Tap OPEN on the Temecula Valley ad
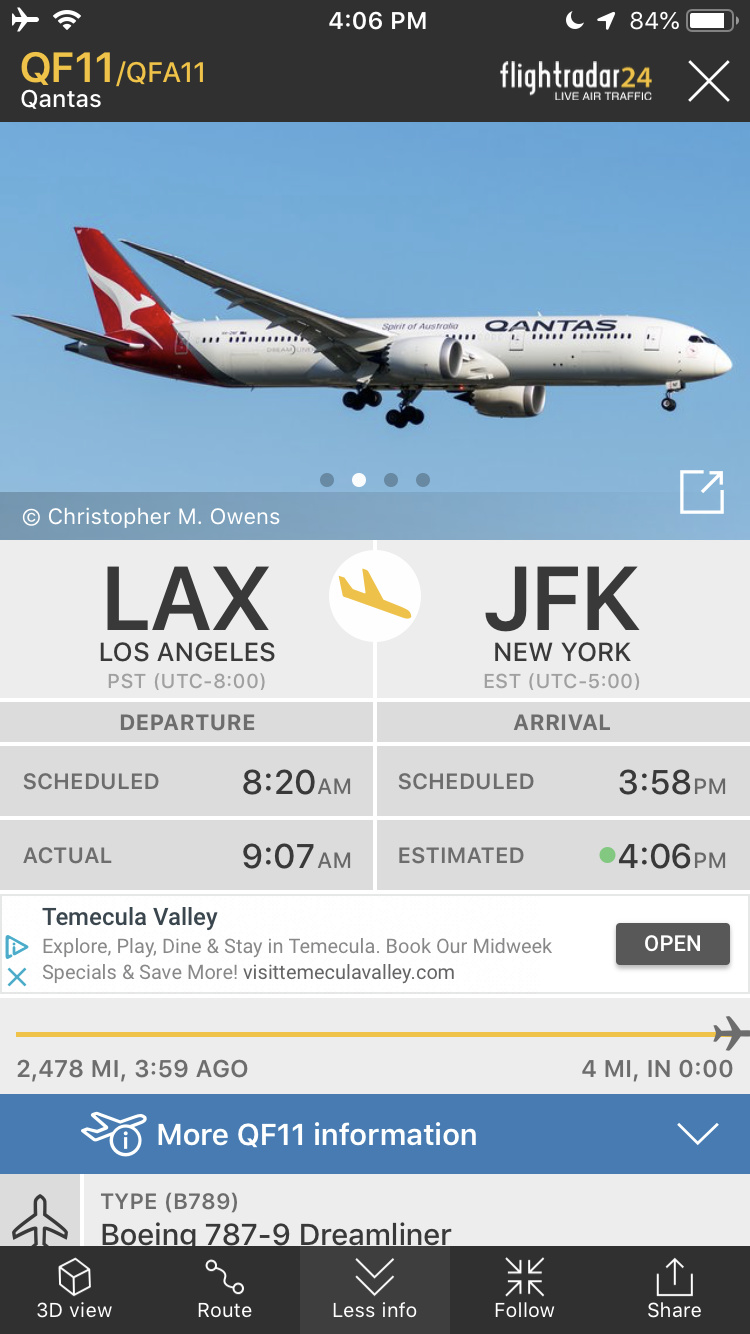Viewport: 750px width, 1334px height. tap(672, 944)
